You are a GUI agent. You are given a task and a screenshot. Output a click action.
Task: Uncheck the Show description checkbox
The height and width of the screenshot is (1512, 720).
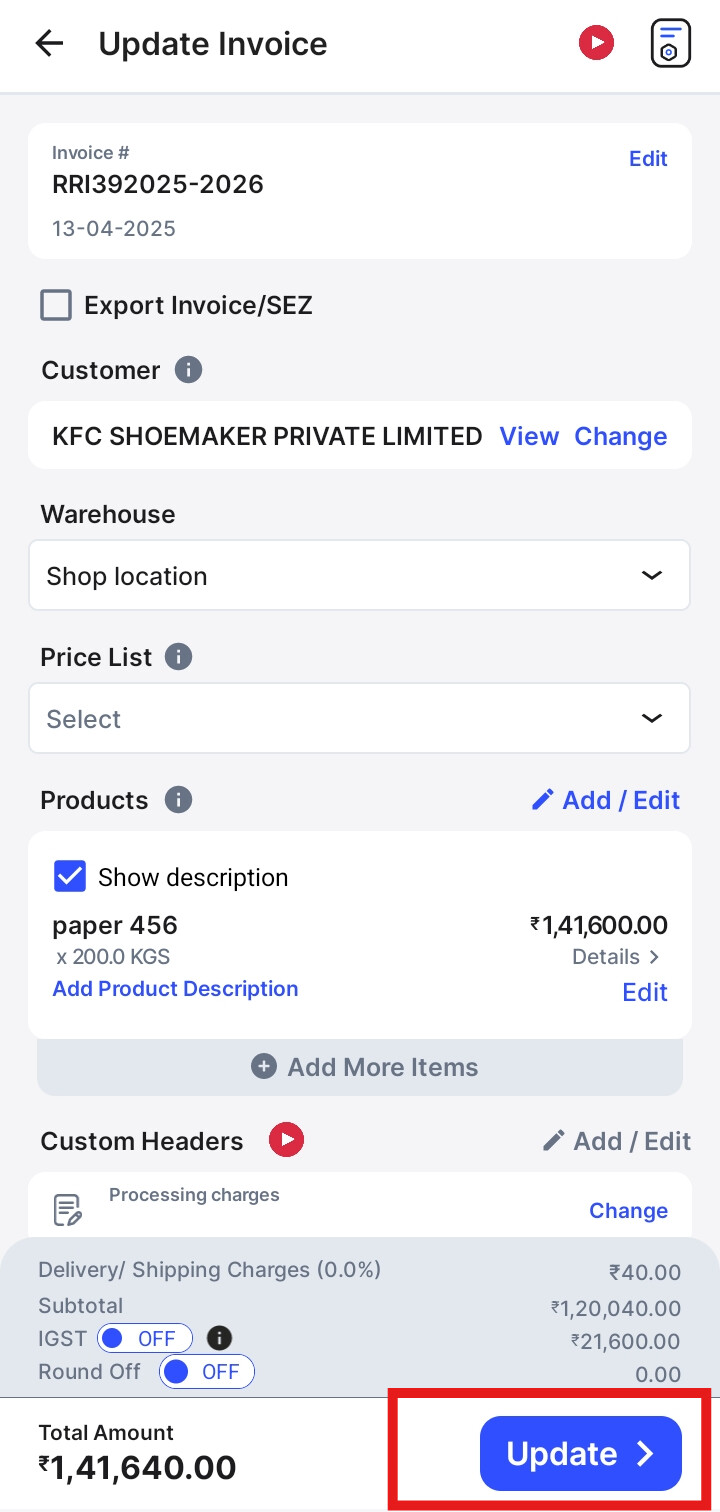[x=70, y=877]
